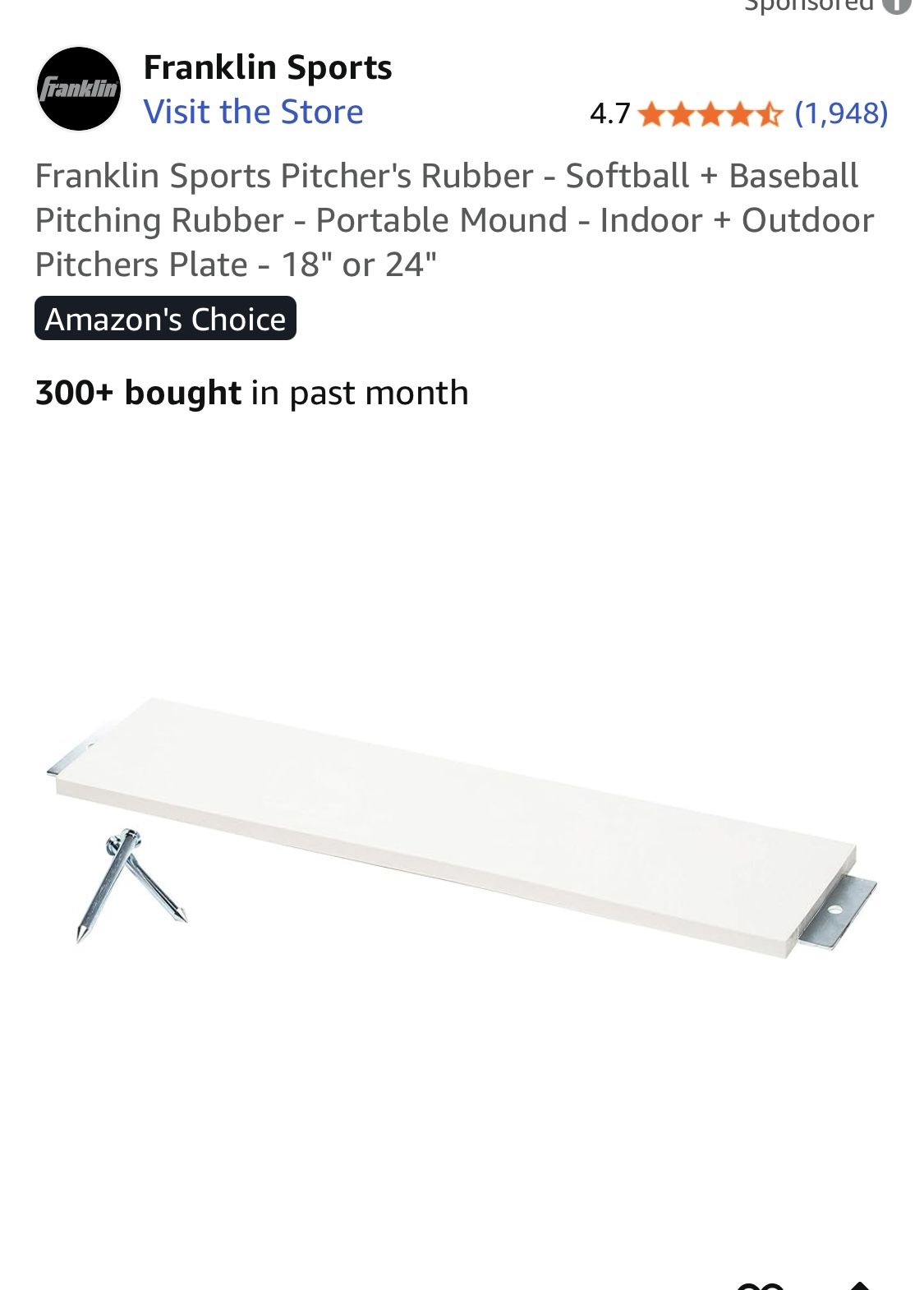Tap the Amazon's Choice badge
The image size is (924, 1290).
(x=166, y=320)
